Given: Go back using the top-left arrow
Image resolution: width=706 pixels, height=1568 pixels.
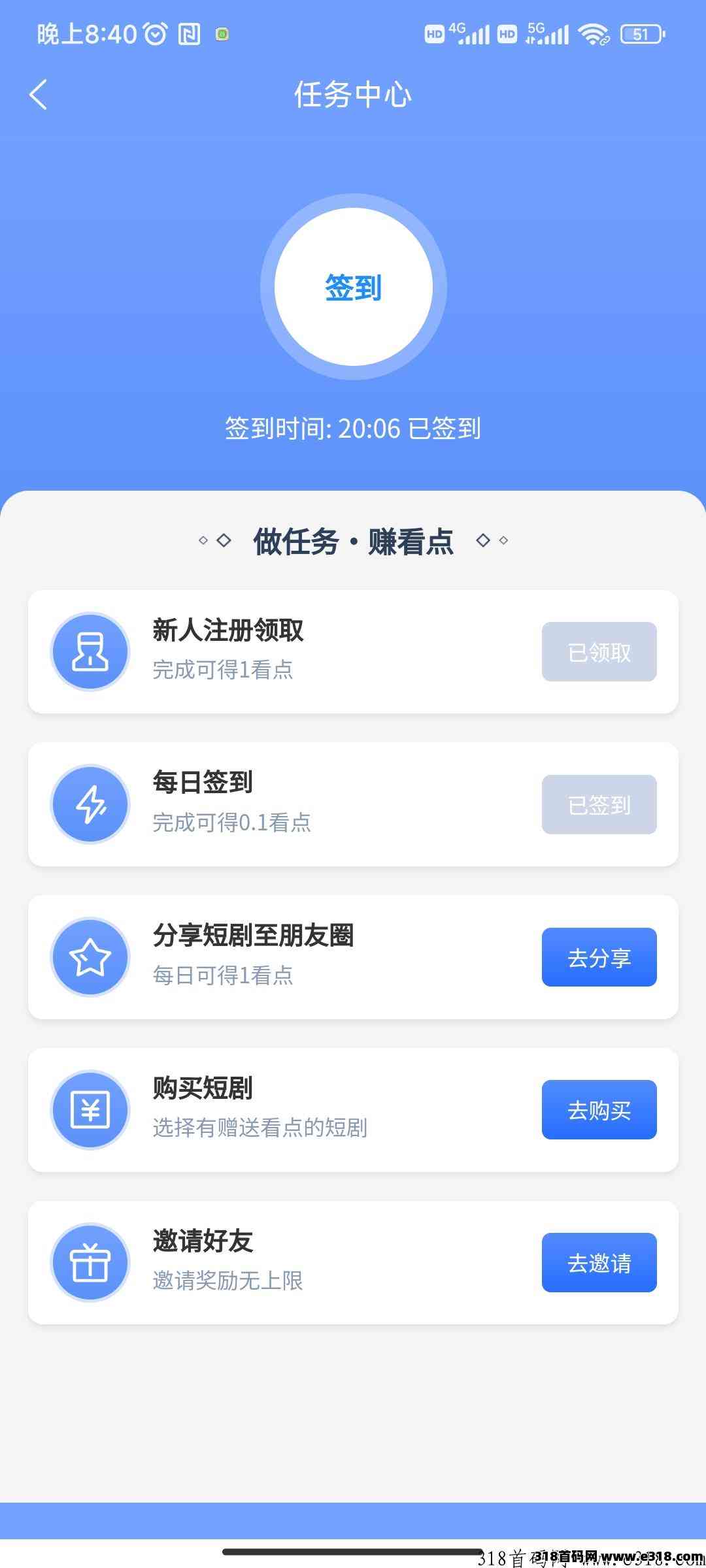Looking at the screenshot, I should 39,95.
